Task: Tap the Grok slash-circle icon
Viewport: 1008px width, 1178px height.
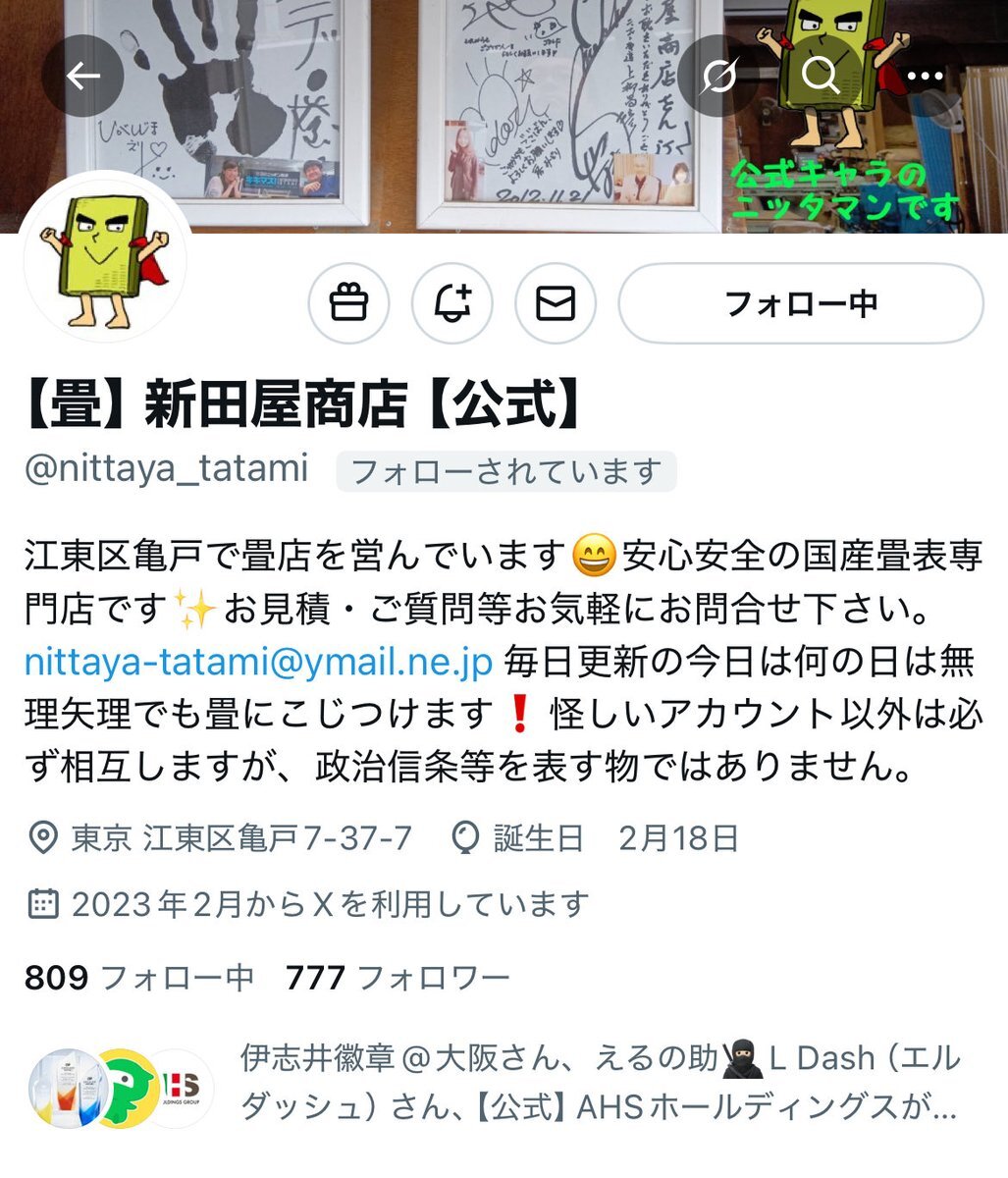Action: pyautogui.click(x=718, y=76)
